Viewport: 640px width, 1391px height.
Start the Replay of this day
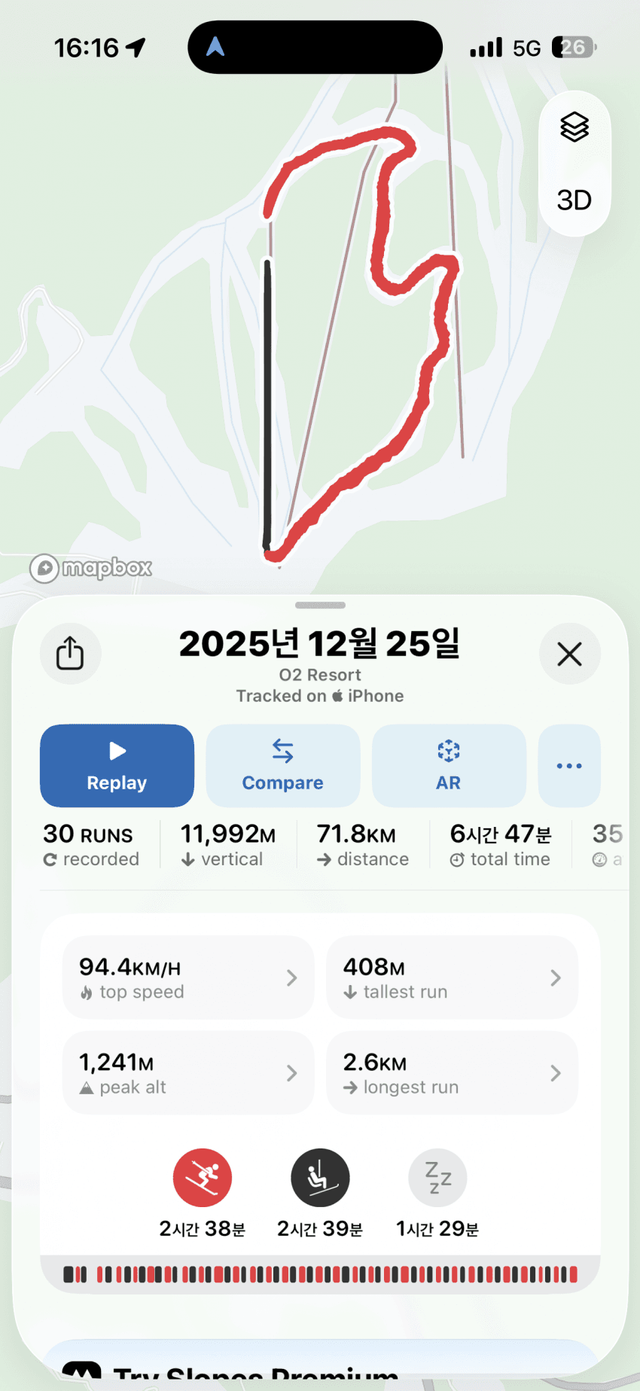[117, 766]
